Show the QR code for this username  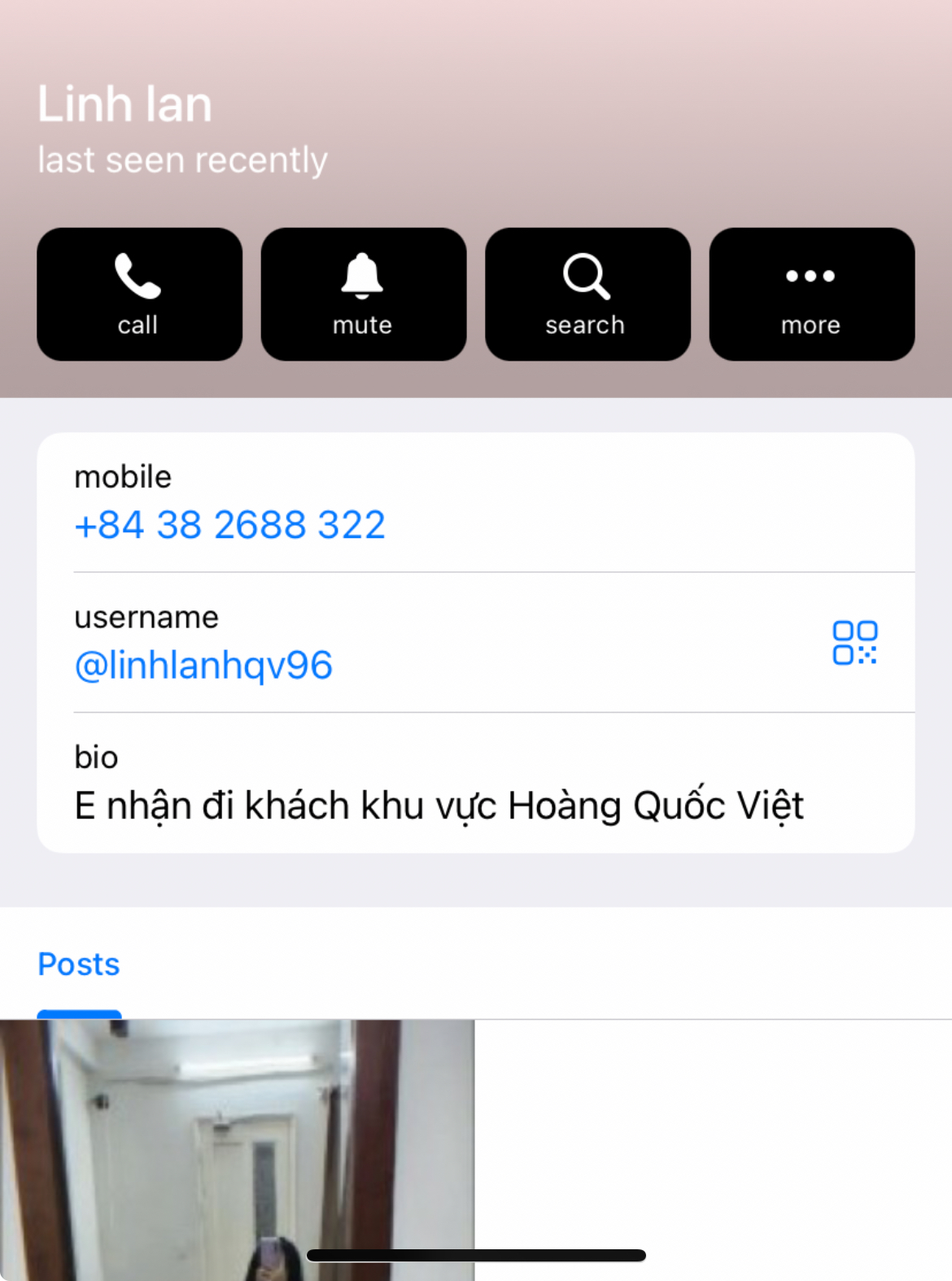854,643
